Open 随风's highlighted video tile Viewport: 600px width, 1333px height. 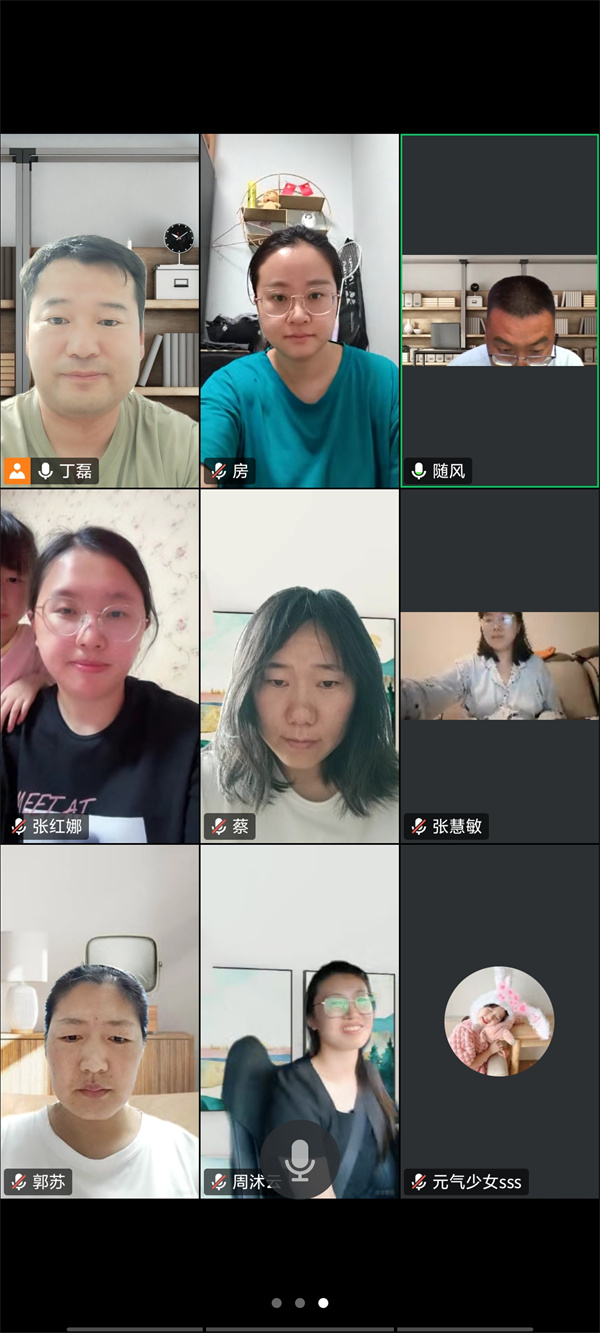(499, 310)
